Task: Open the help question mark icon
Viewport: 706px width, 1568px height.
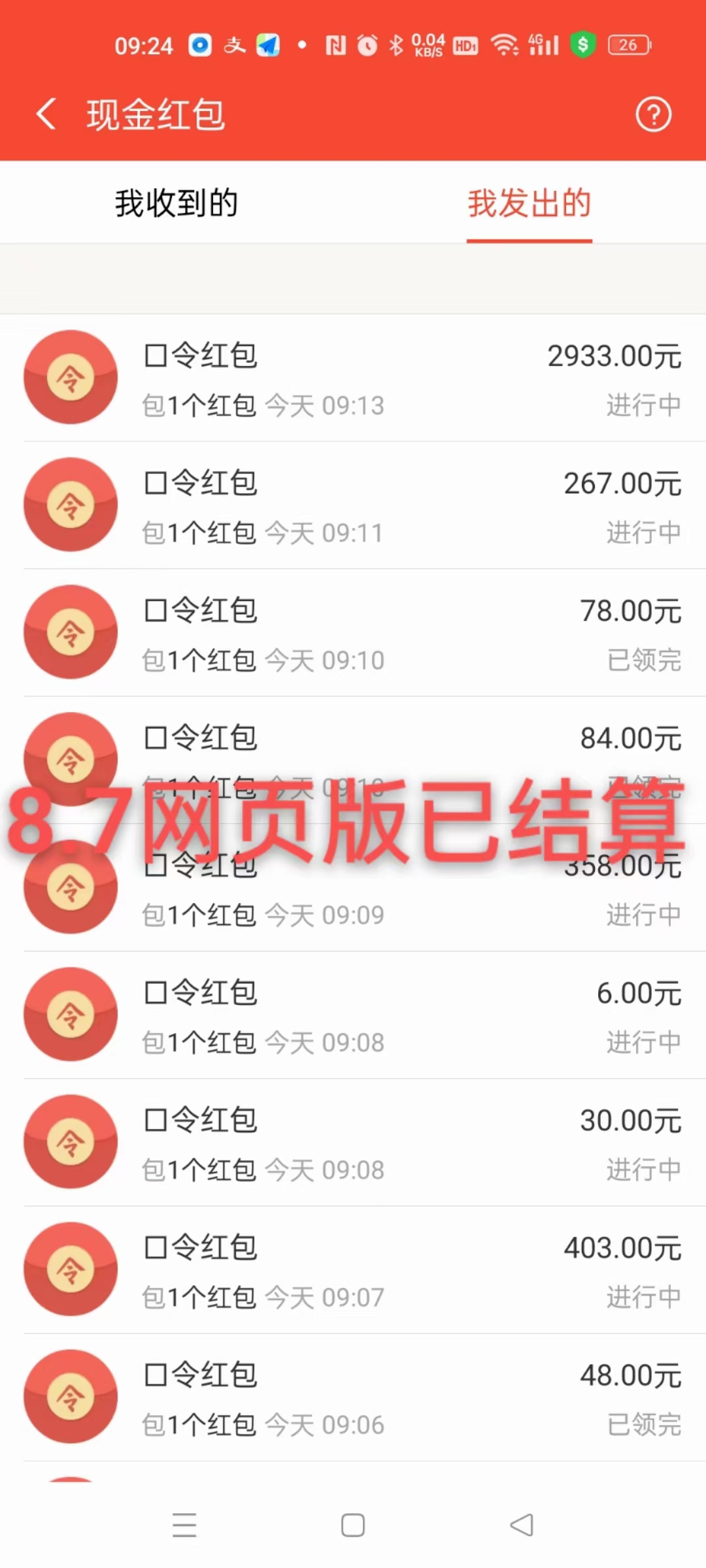Action: coord(653,114)
